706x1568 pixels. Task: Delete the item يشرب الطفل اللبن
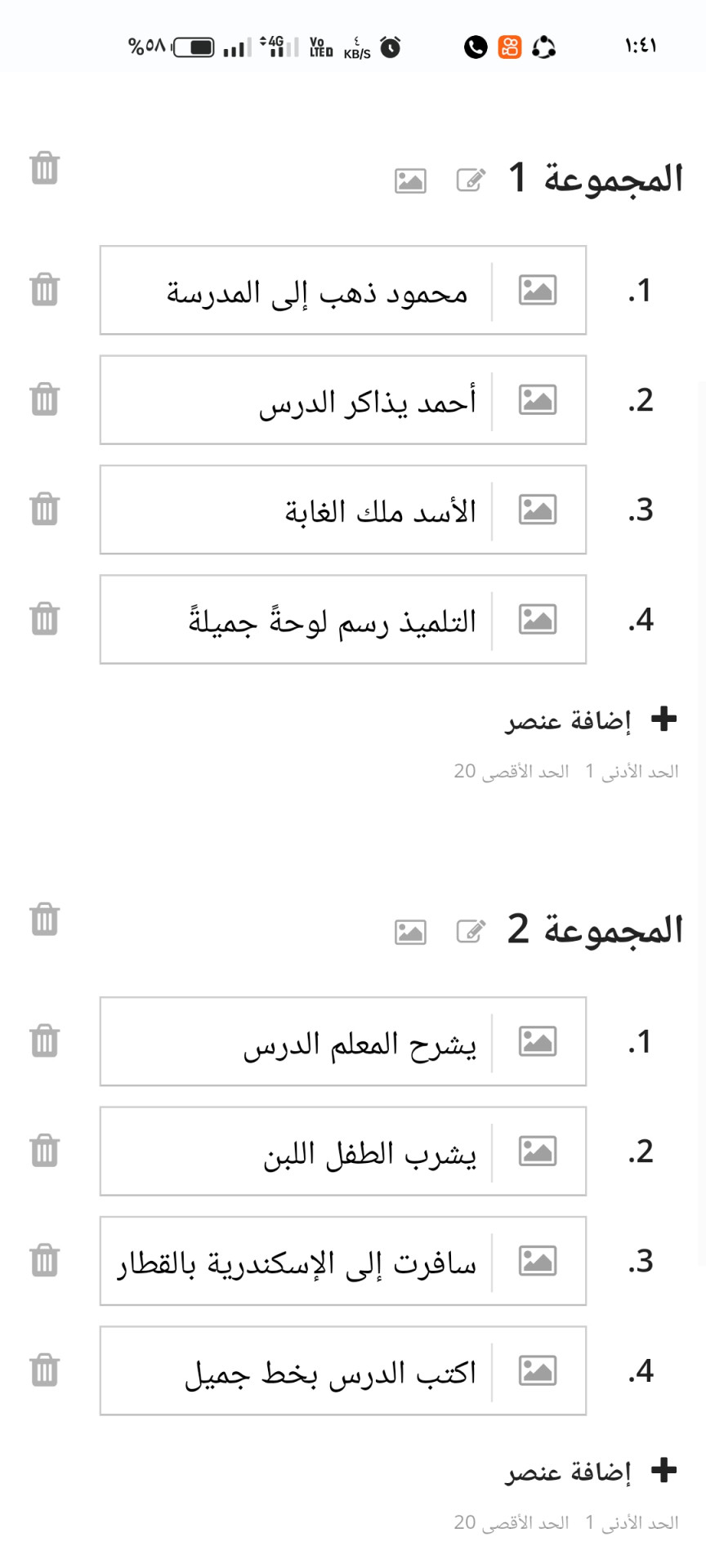(44, 1151)
